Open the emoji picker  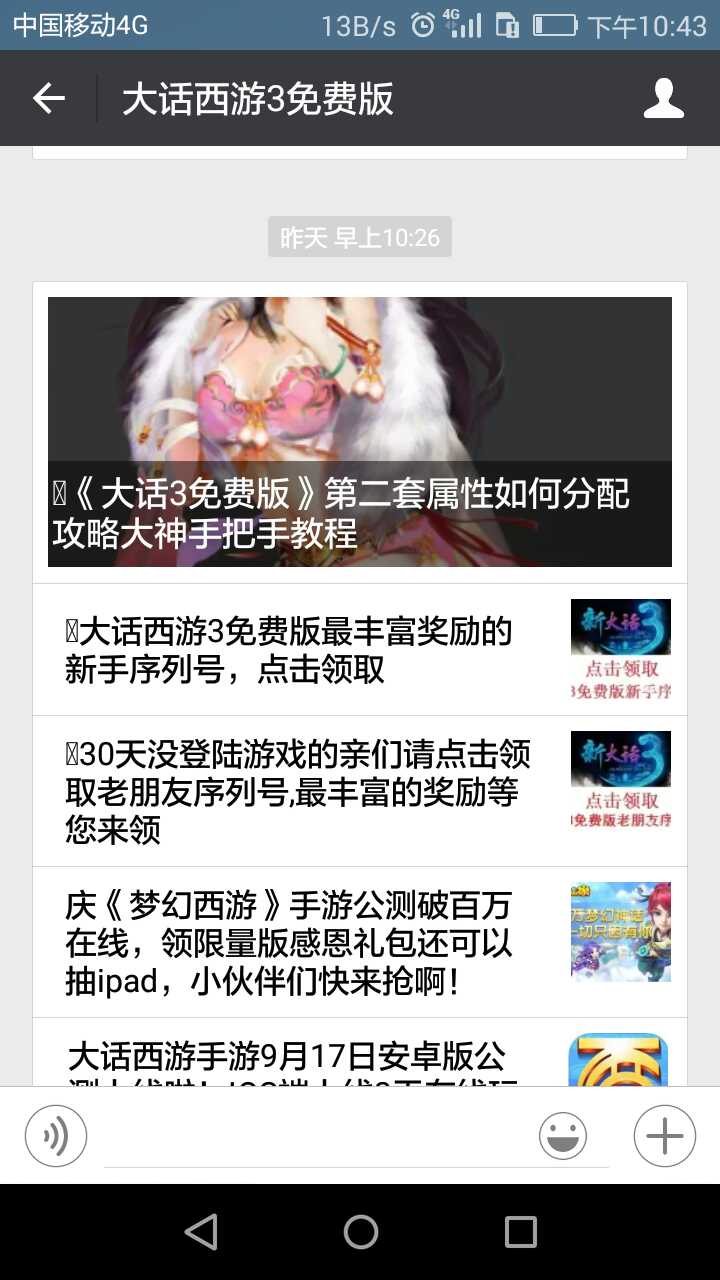(563, 1136)
